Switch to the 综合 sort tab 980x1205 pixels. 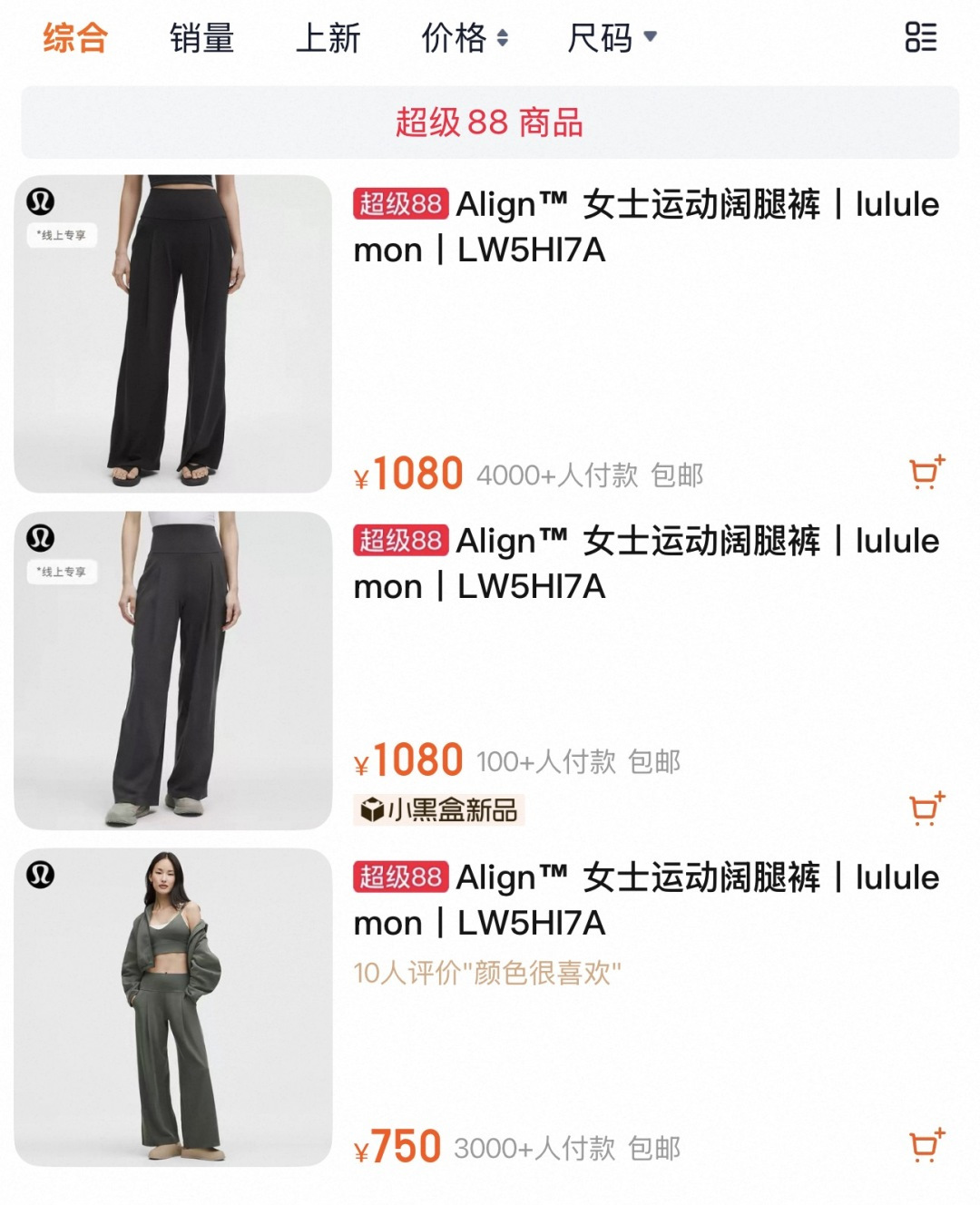point(75,38)
